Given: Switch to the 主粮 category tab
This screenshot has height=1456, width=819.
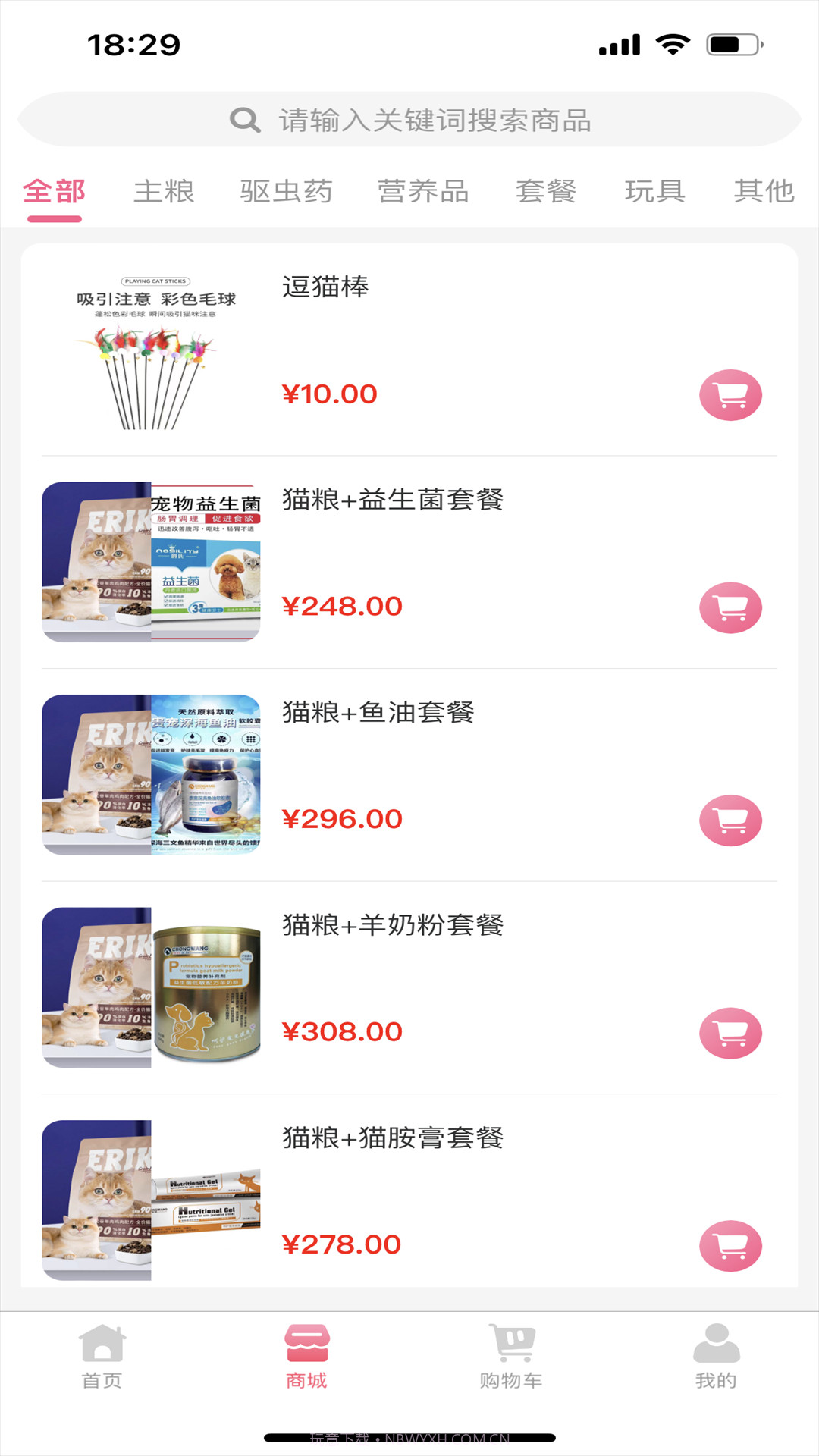Looking at the screenshot, I should tap(165, 192).
